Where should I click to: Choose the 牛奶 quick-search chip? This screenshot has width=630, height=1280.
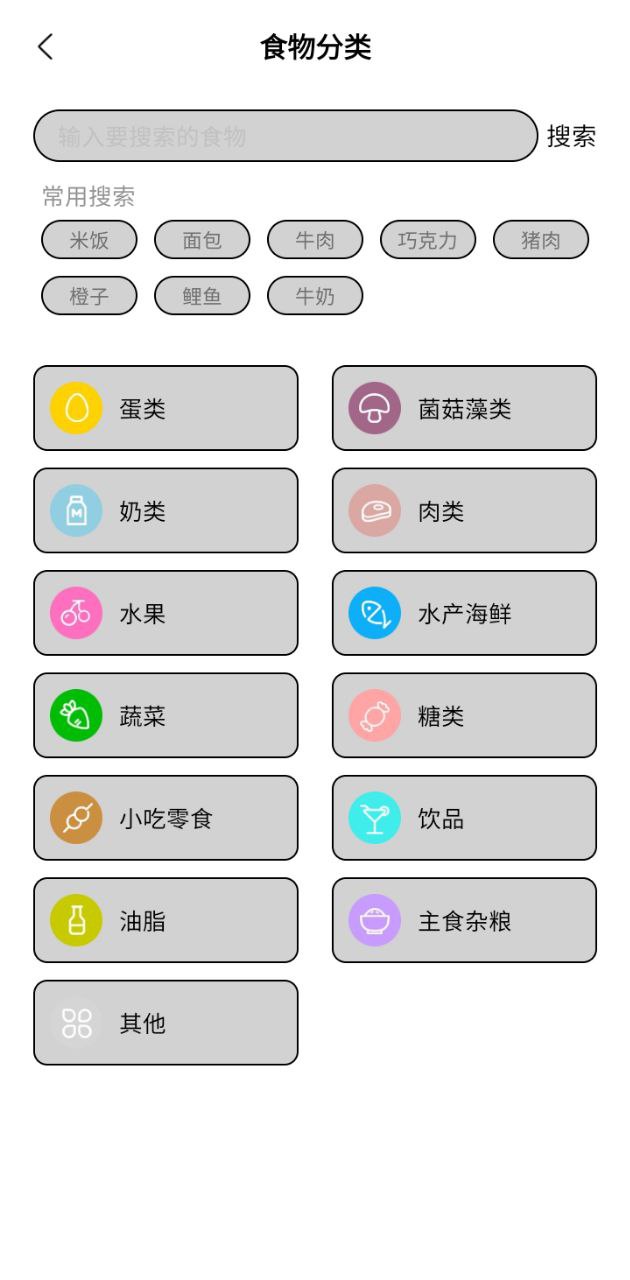click(315, 296)
